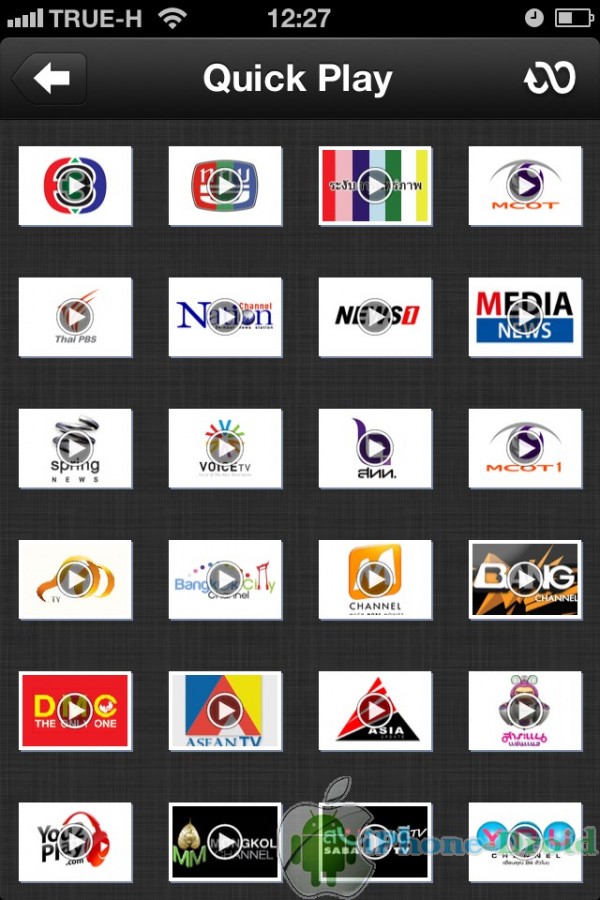Go back using the arrow button
The height and width of the screenshot is (900, 600).
point(49,79)
